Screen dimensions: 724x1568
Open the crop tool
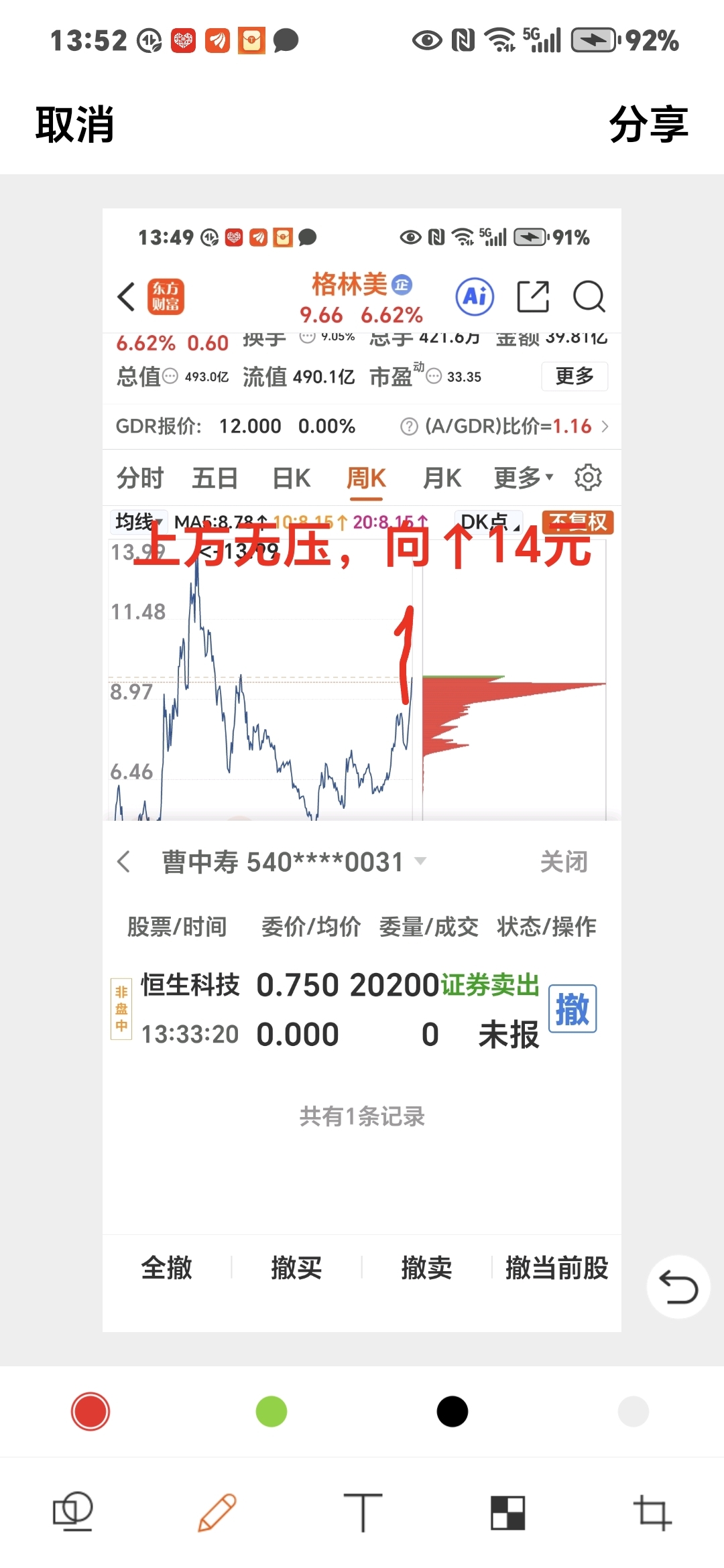pos(653,1512)
